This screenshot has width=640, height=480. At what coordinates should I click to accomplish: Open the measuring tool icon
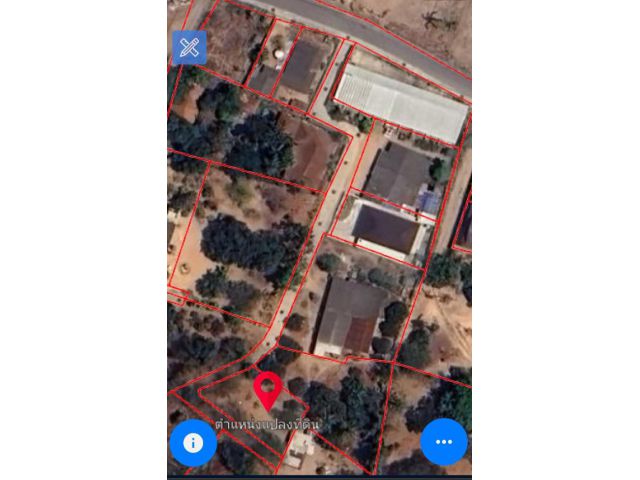tap(189, 47)
